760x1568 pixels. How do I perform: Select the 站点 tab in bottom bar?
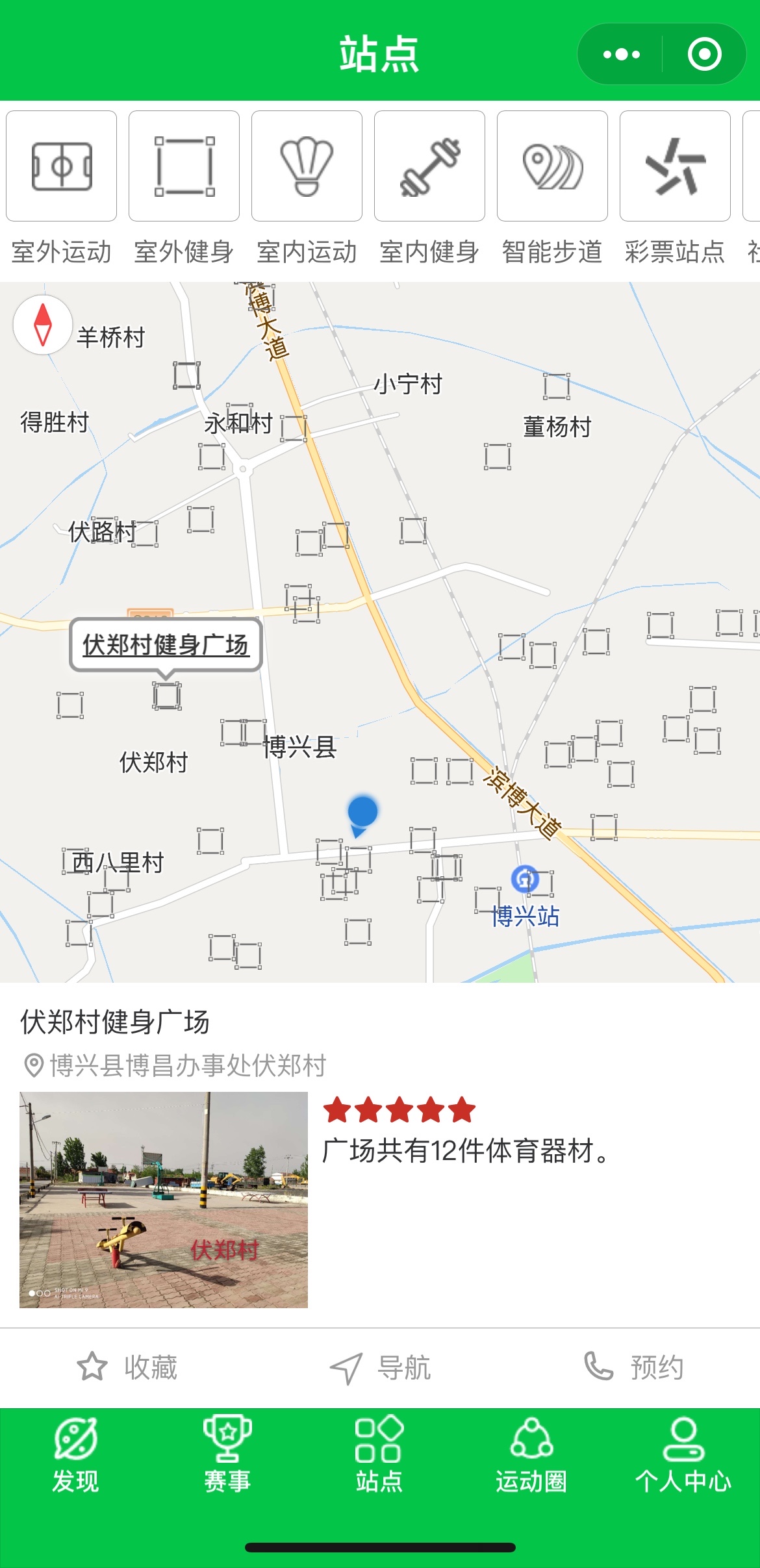[379, 1454]
